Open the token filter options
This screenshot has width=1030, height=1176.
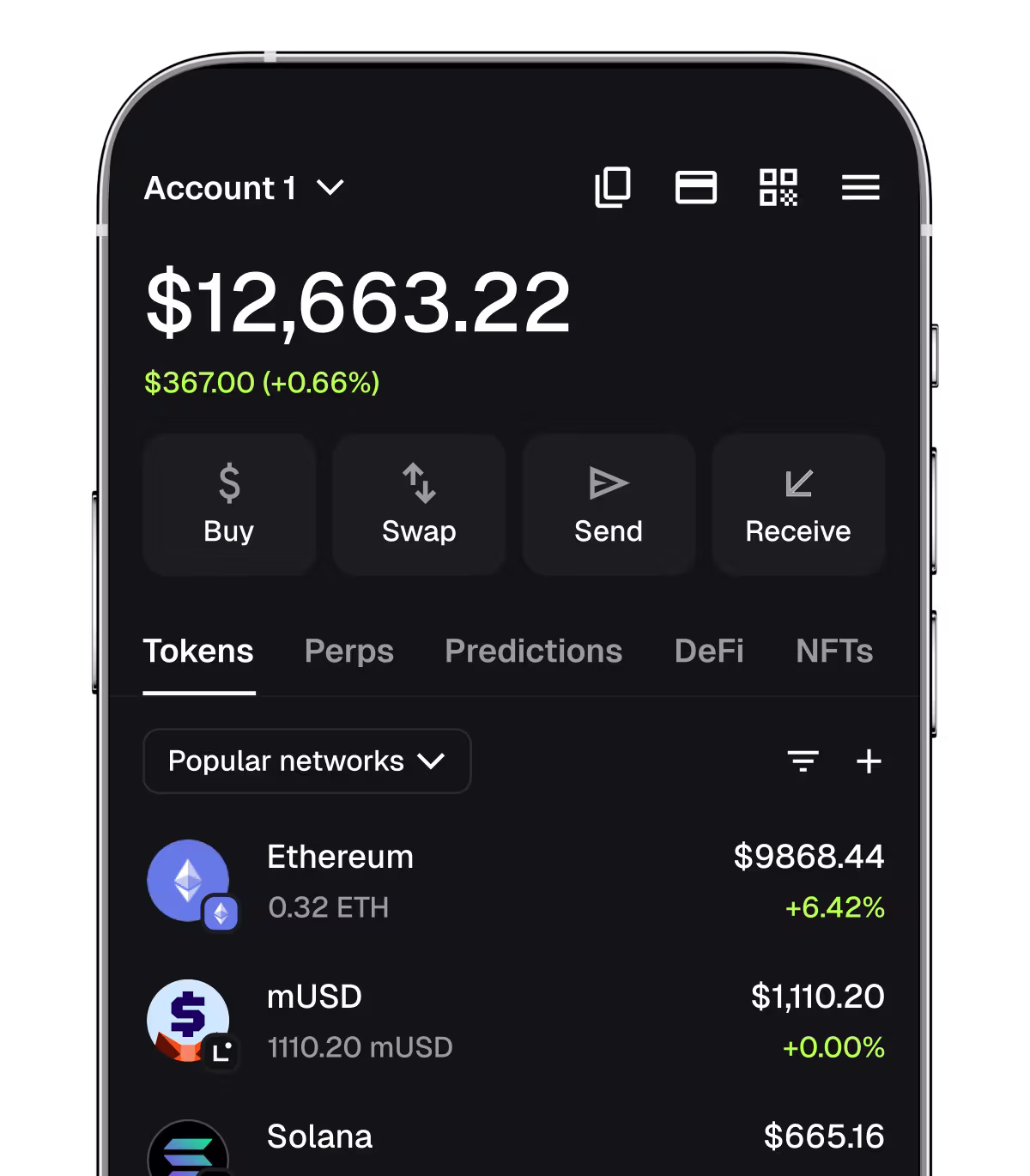point(802,761)
